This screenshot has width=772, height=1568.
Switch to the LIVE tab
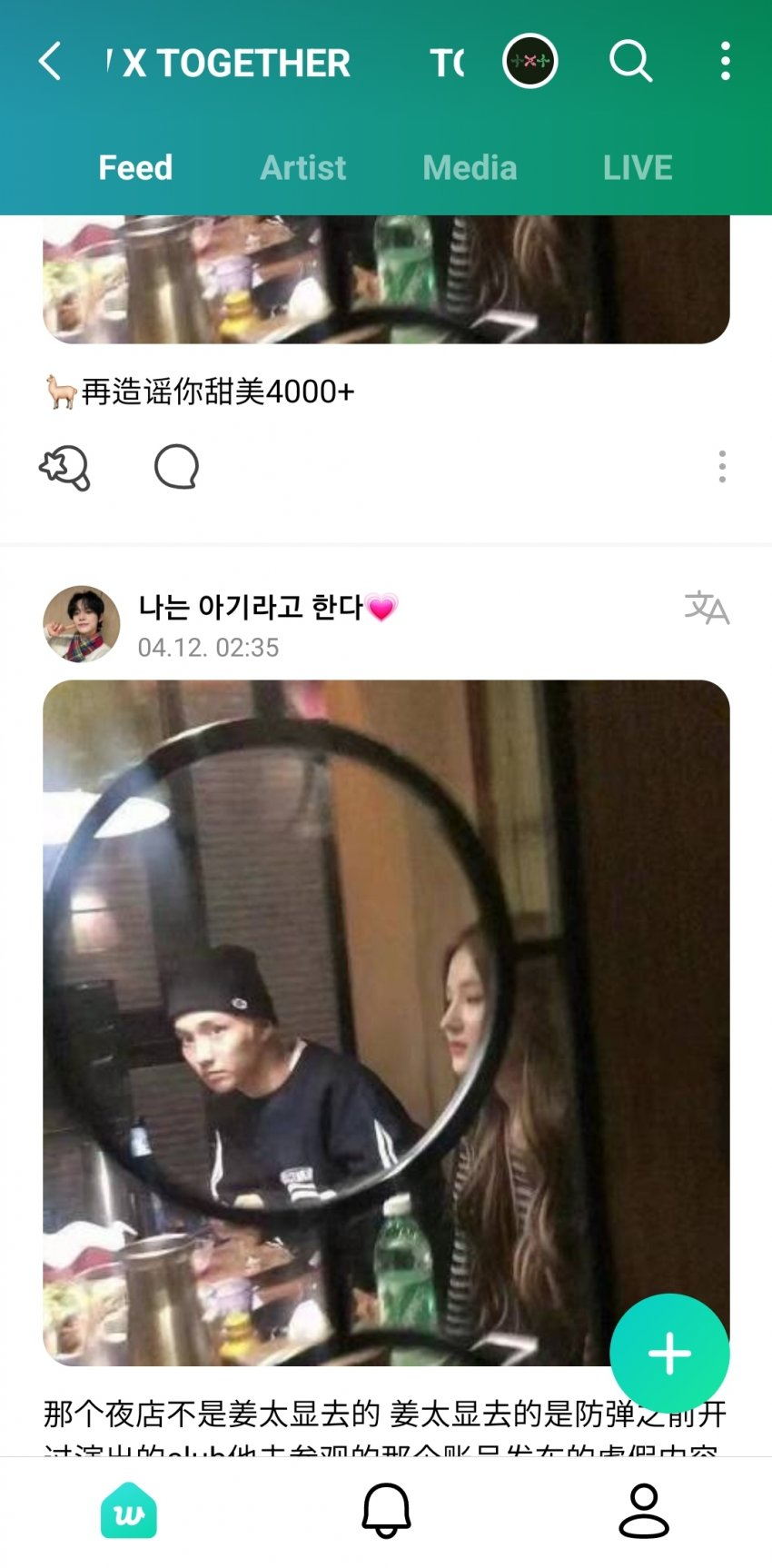[x=638, y=167]
